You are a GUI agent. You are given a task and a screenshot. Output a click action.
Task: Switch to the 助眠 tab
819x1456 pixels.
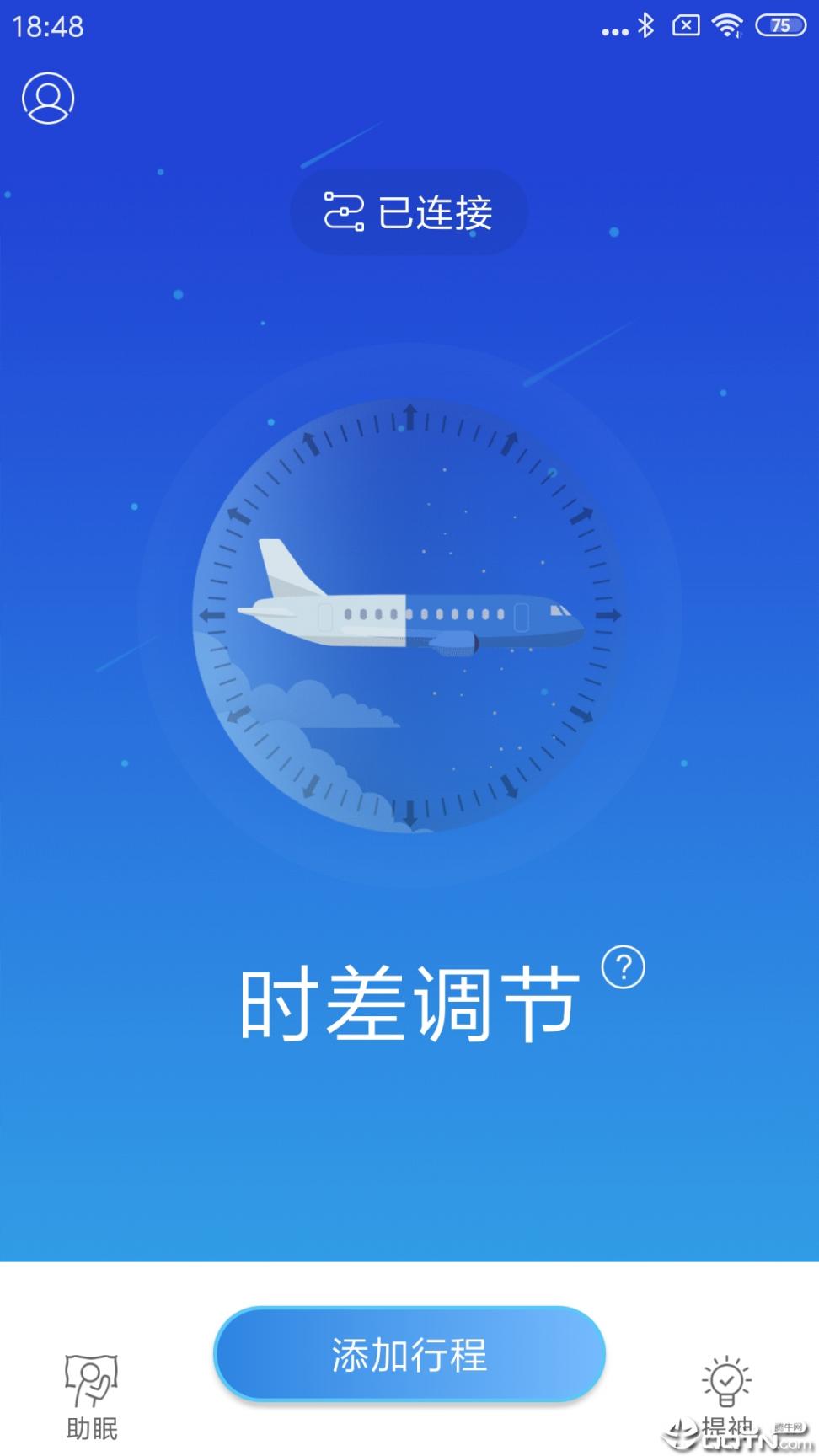click(92, 1396)
